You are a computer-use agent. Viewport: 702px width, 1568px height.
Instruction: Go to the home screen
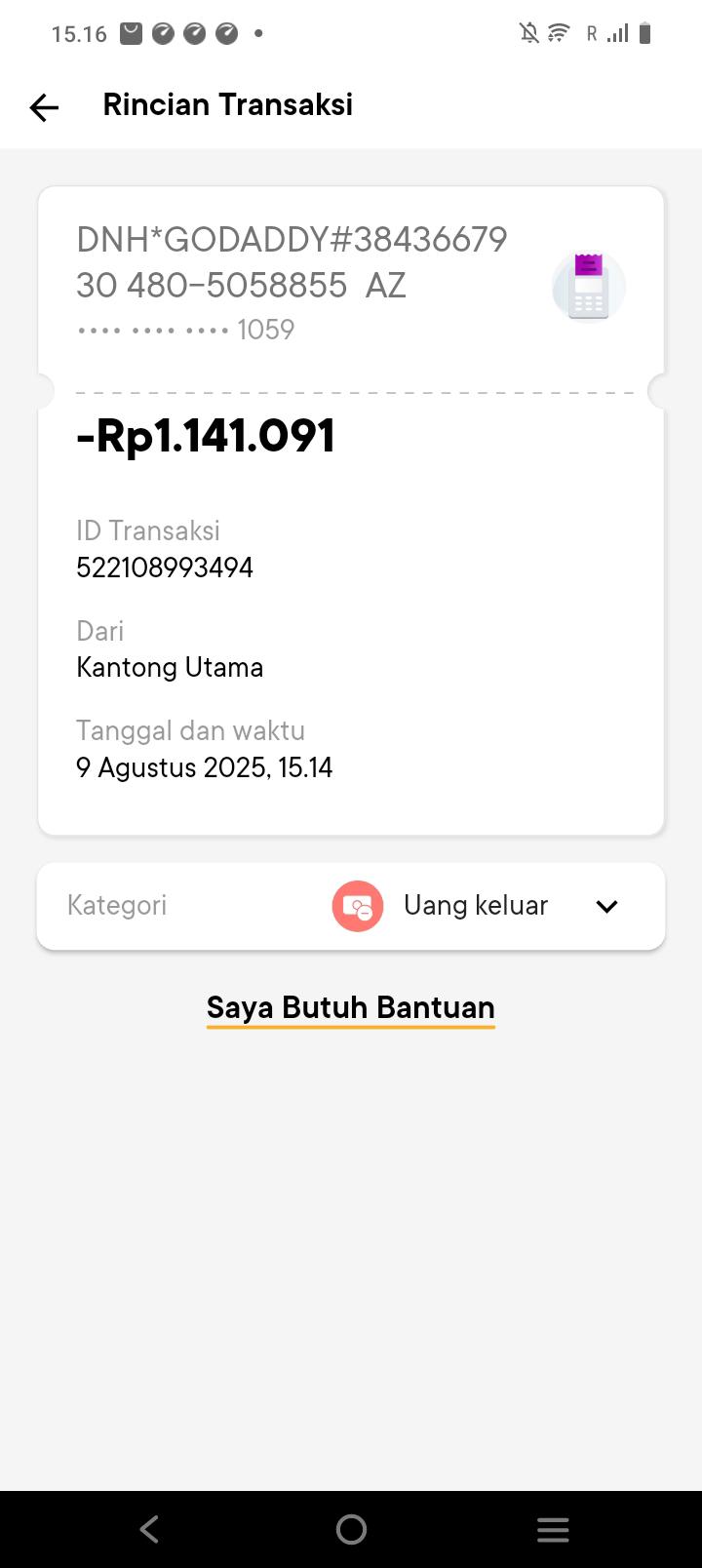[351, 1529]
